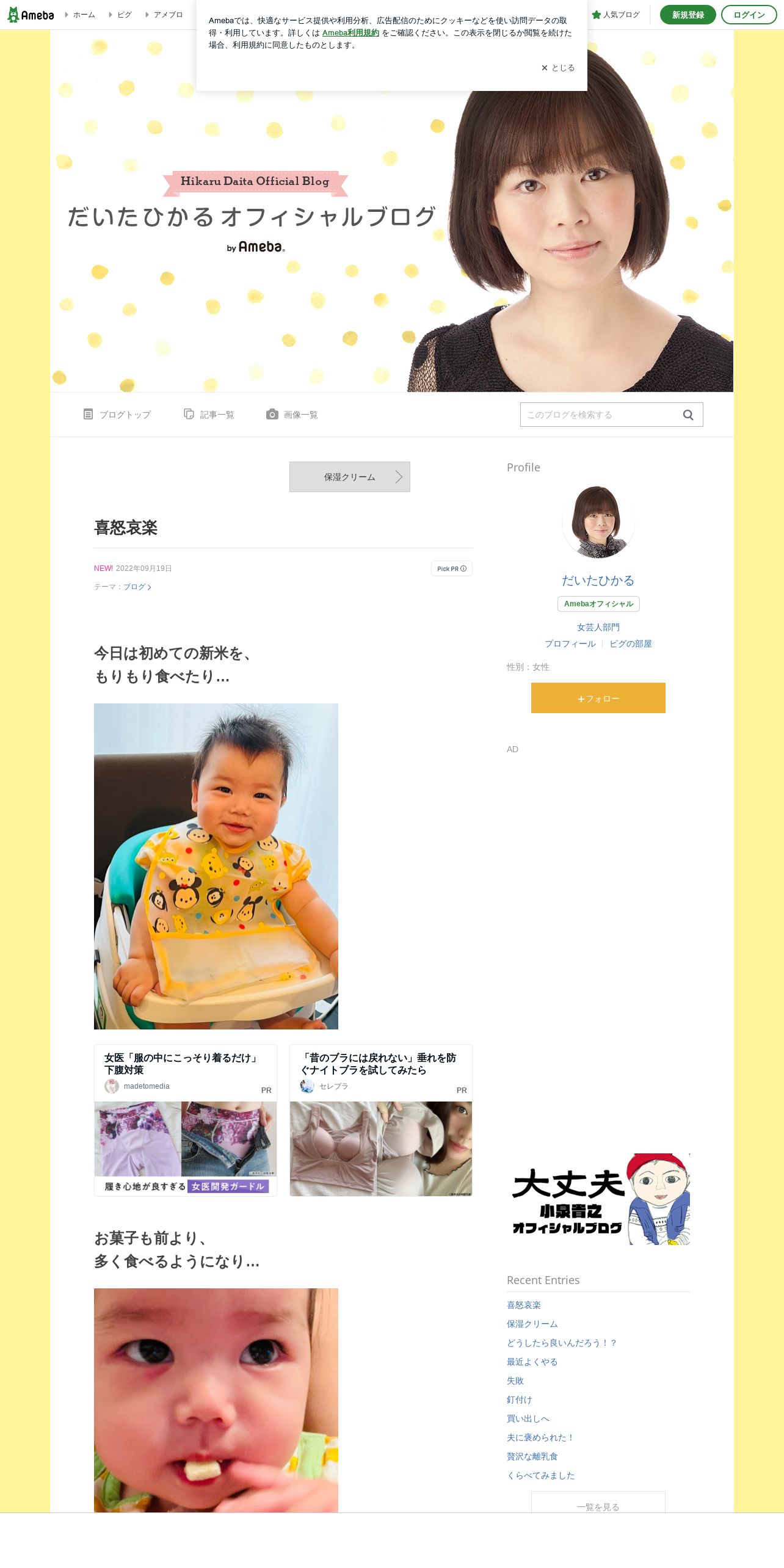The height and width of the screenshot is (1568, 784).
Task: Open recent entry どうしたら良いんだろう！？
Action: click(x=562, y=1343)
